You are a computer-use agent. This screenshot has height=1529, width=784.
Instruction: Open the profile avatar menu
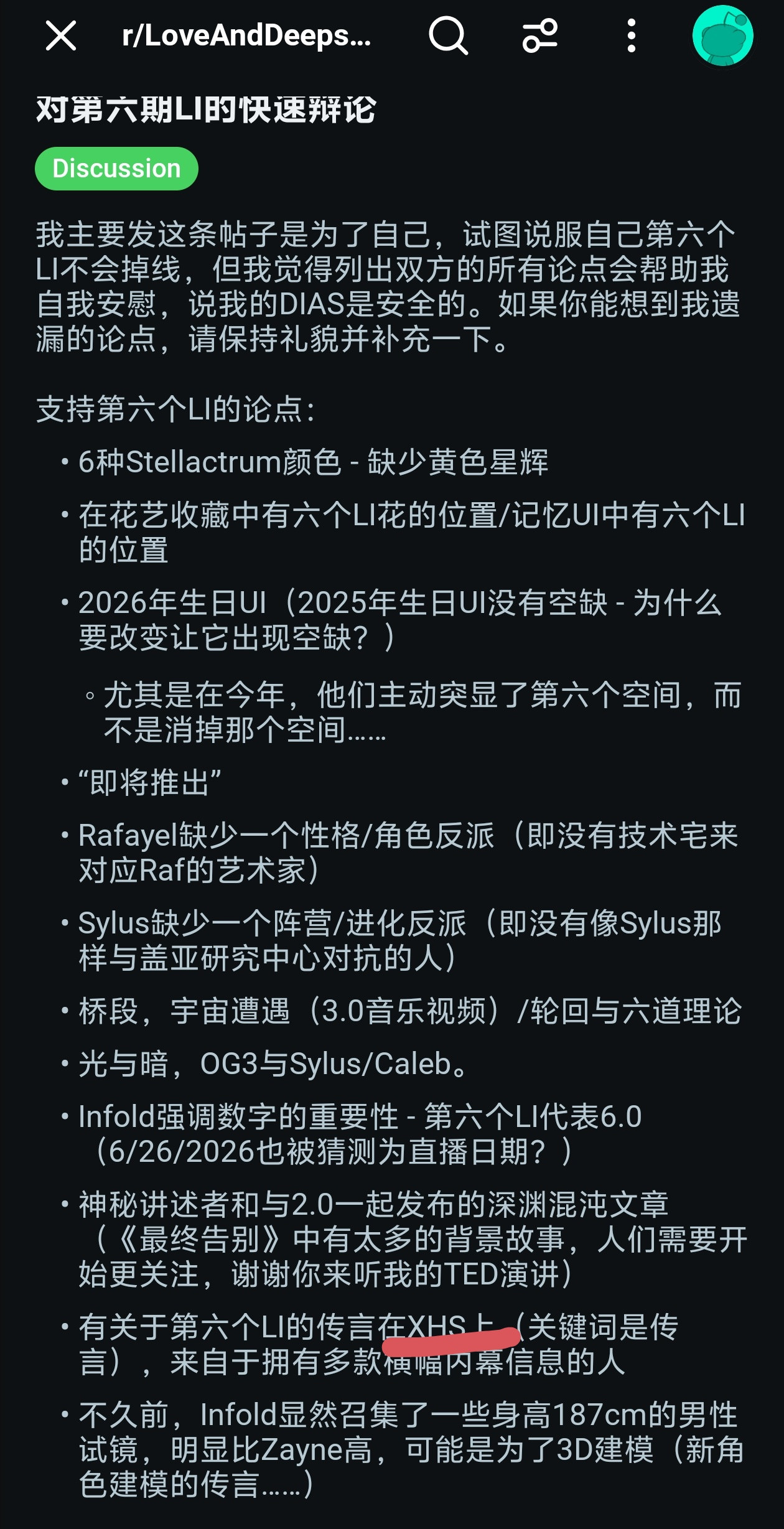pos(722,35)
